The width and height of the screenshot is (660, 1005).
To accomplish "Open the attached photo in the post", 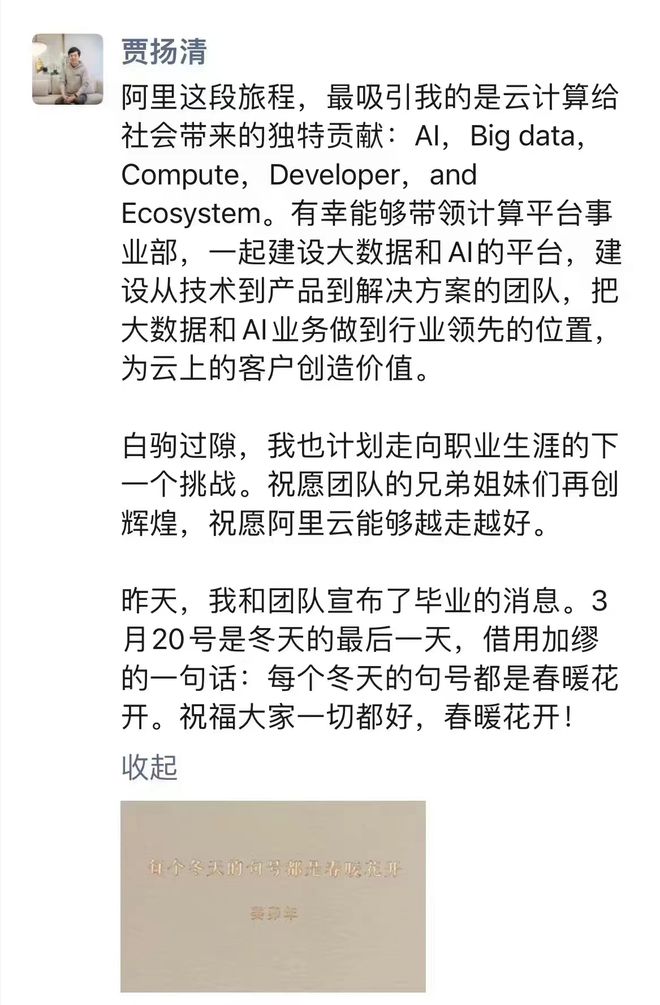I will 273,895.
